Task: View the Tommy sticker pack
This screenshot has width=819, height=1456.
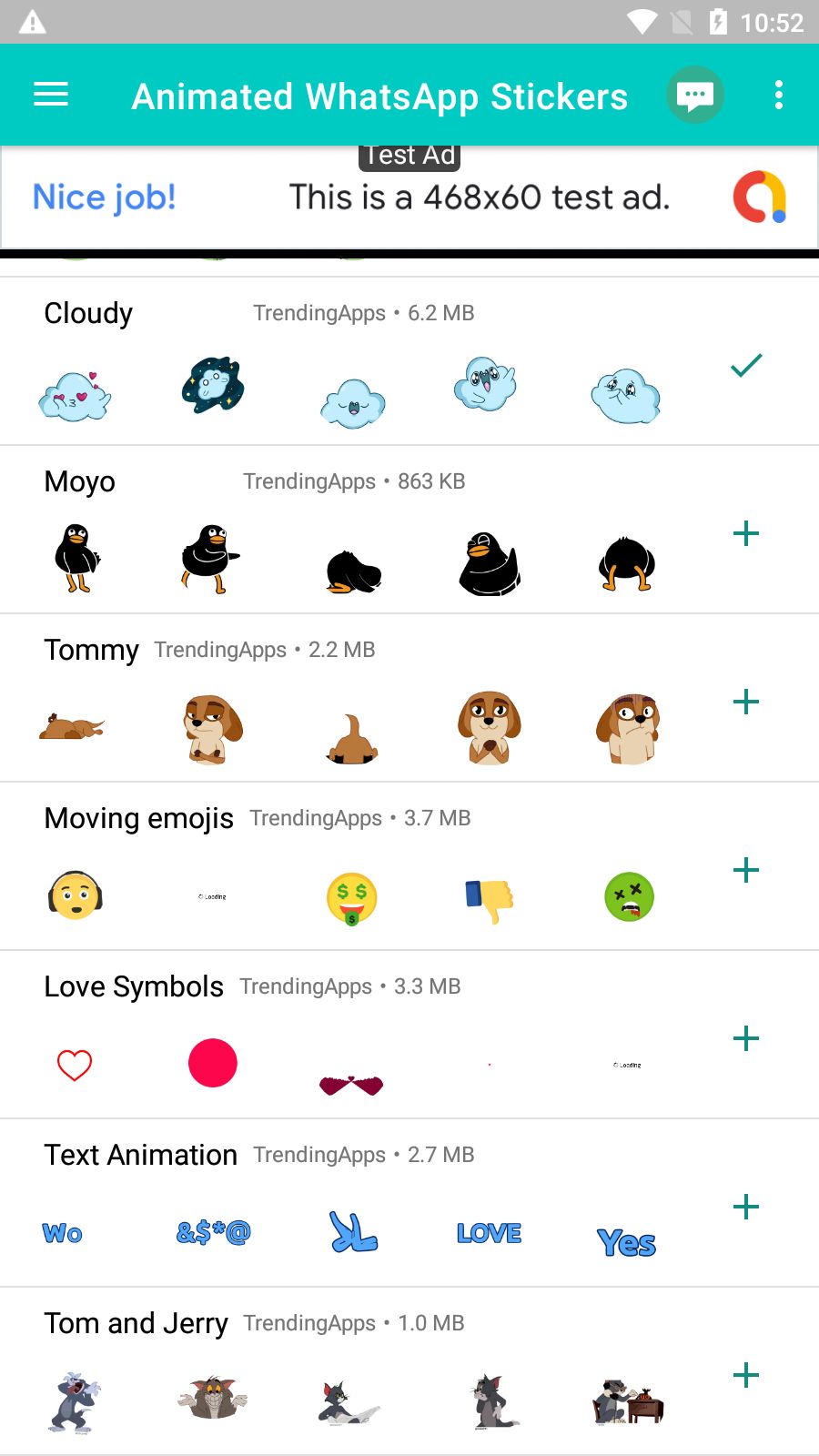Action: pyautogui.click(x=91, y=650)
